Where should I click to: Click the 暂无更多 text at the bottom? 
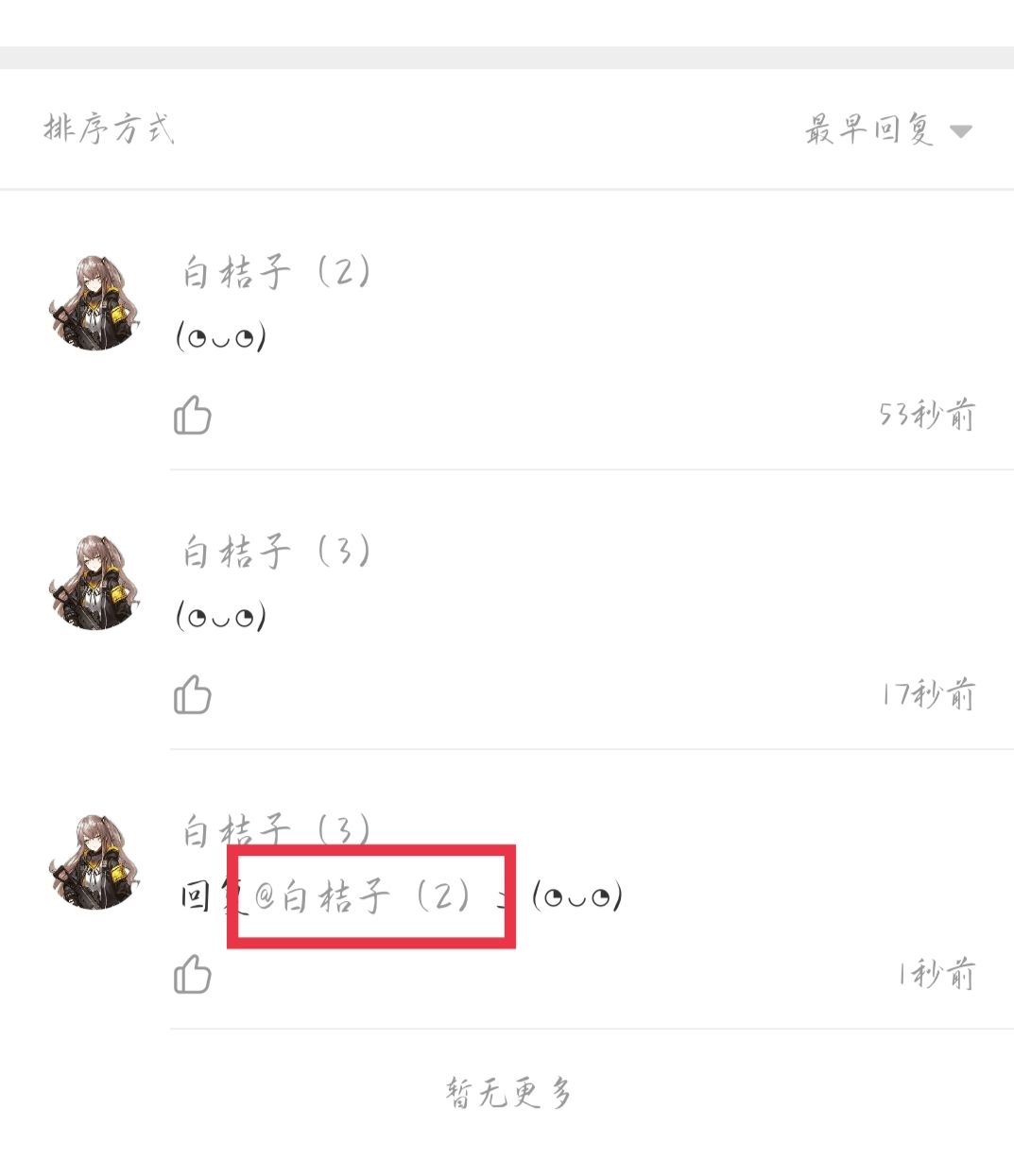[507, 1091]
